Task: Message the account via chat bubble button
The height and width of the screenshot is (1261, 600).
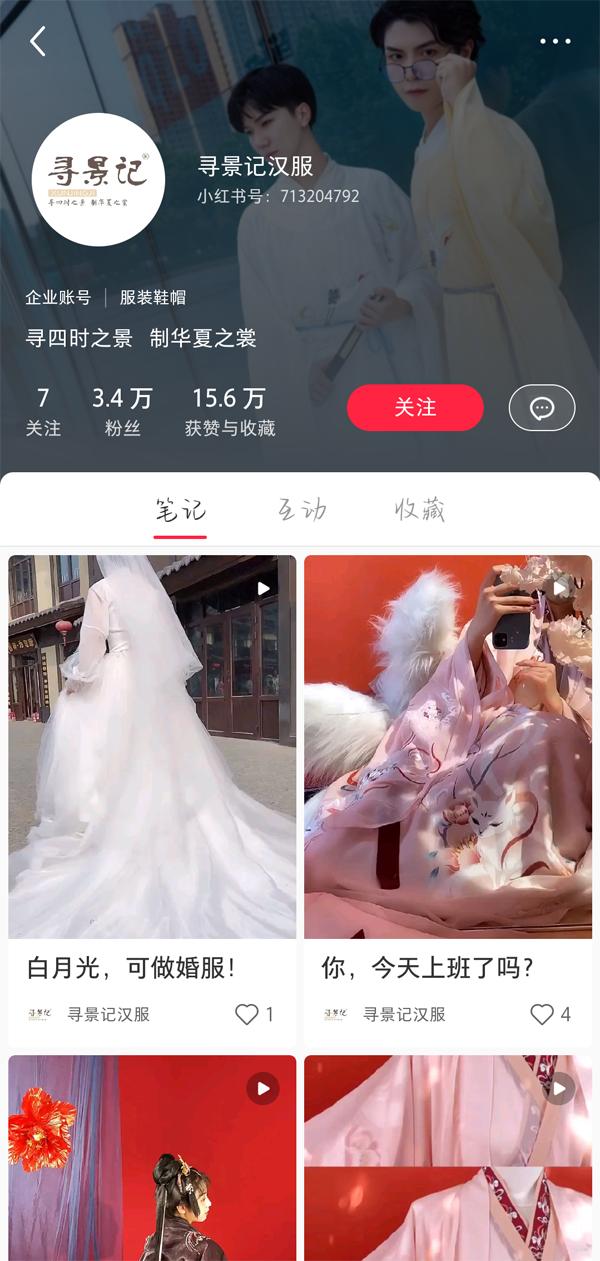Action: (x=542, y=408)
